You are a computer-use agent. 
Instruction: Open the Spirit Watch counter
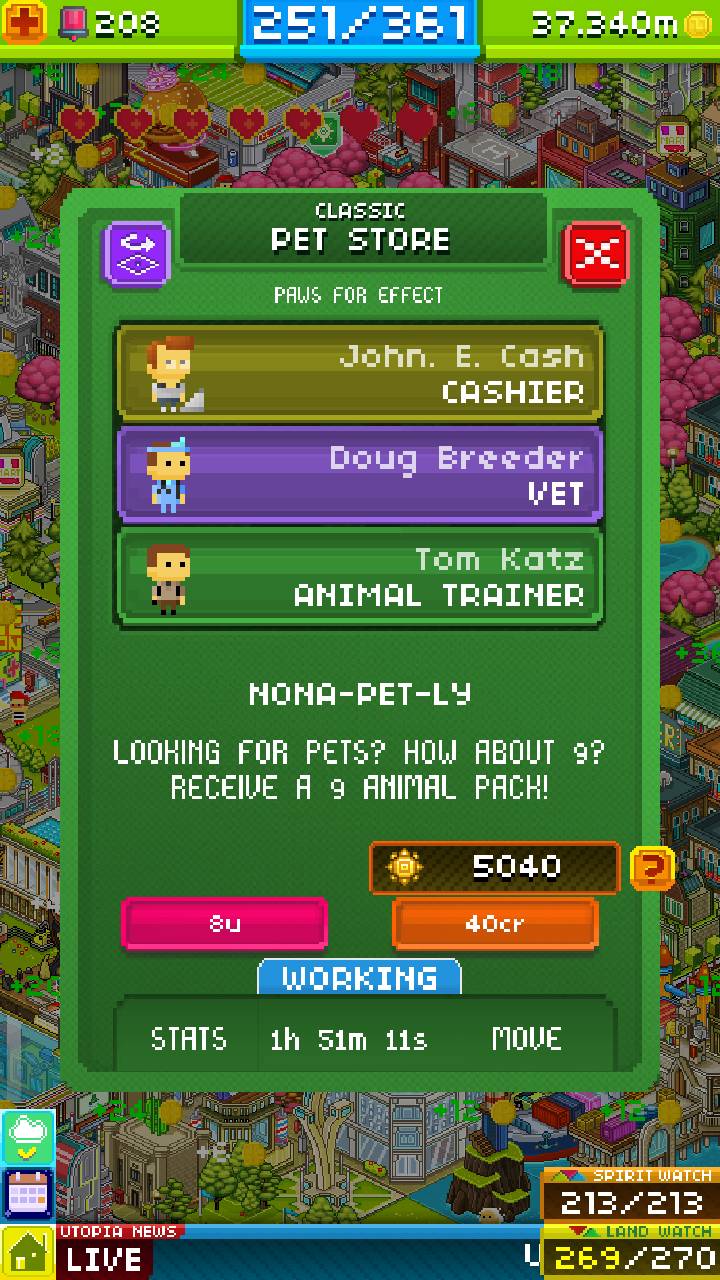tap(630, 1194)
